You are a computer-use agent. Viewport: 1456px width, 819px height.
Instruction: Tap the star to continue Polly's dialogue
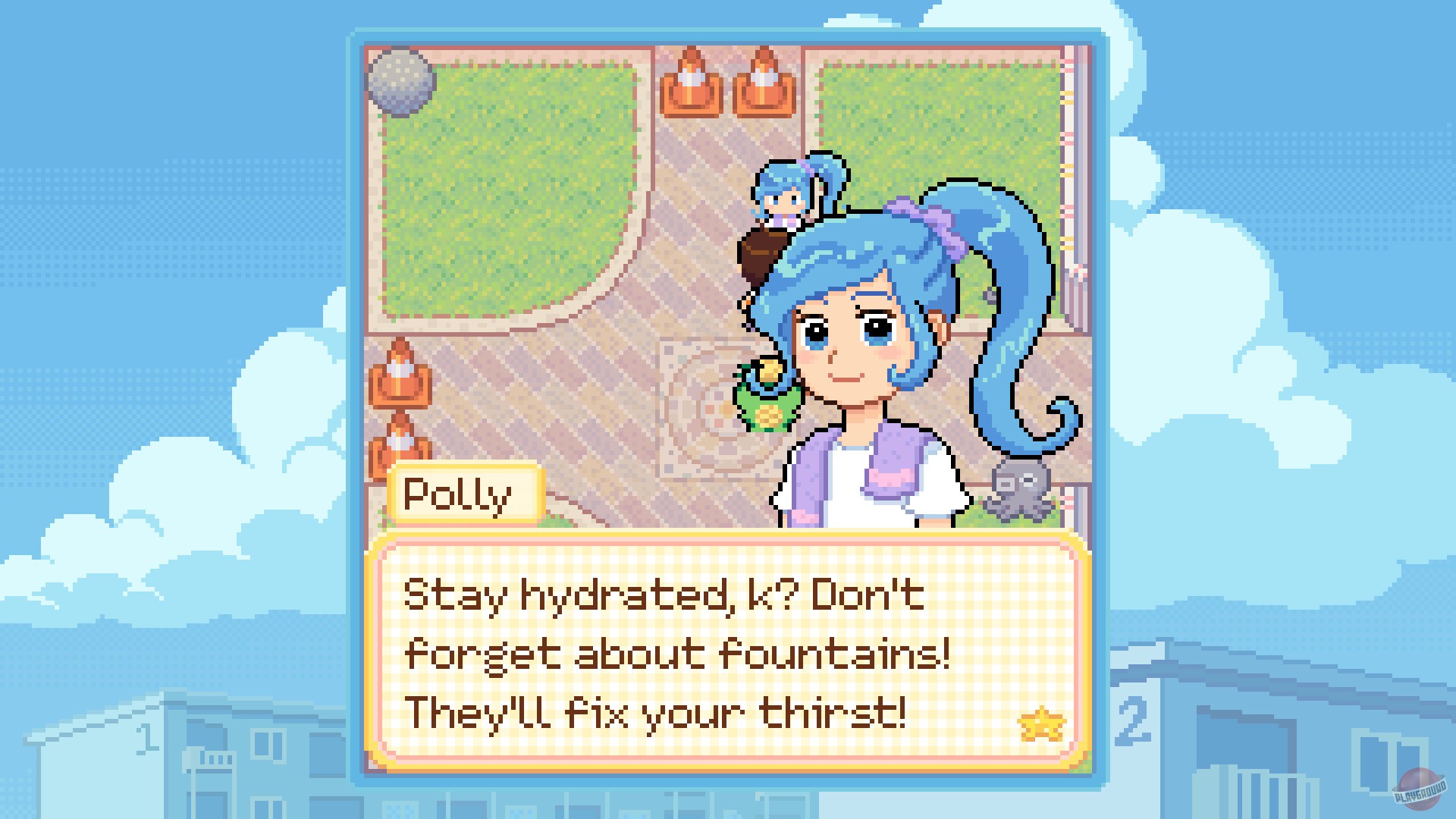(1041, 723)
